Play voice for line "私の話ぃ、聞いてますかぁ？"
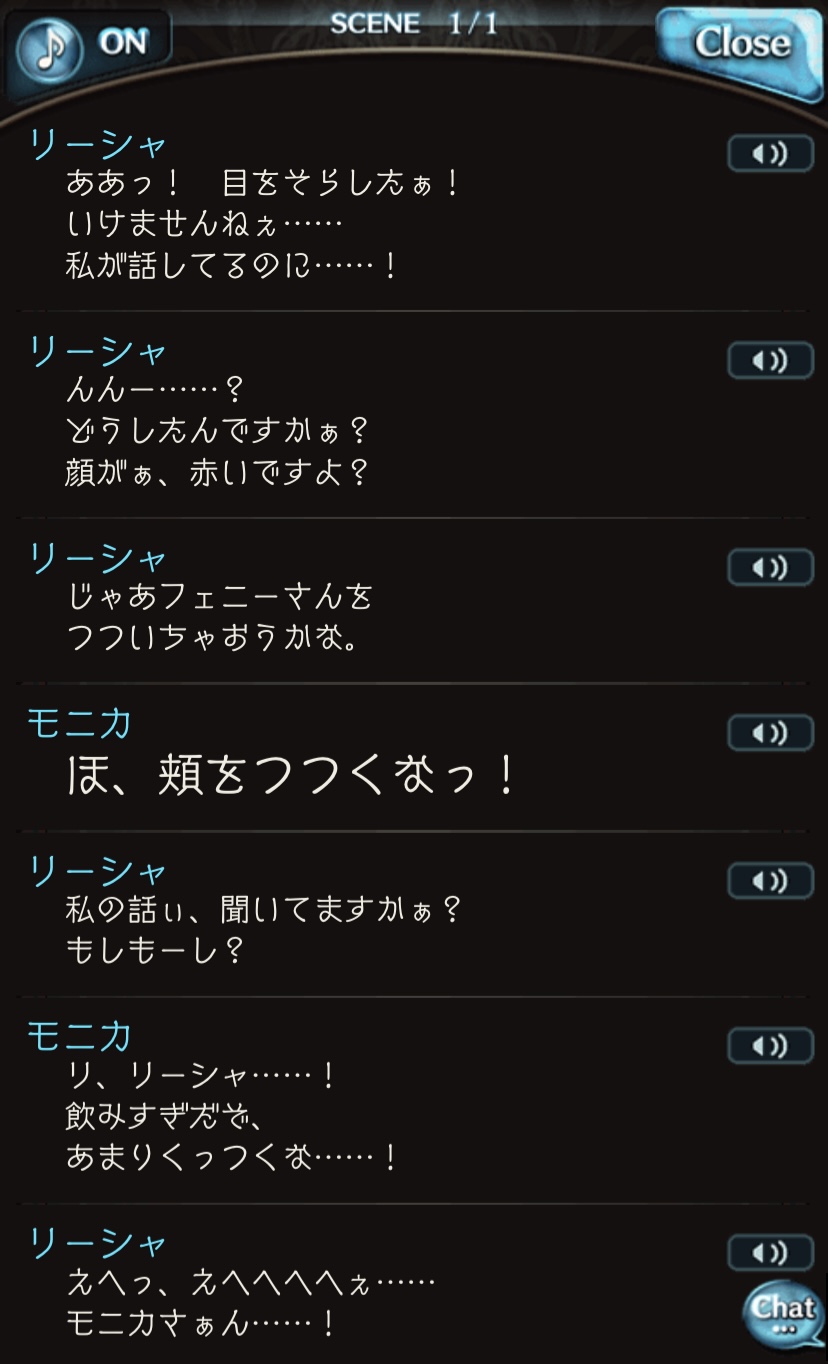Image resolution: width=828 pixels, height=1364 pixels. 769,881
